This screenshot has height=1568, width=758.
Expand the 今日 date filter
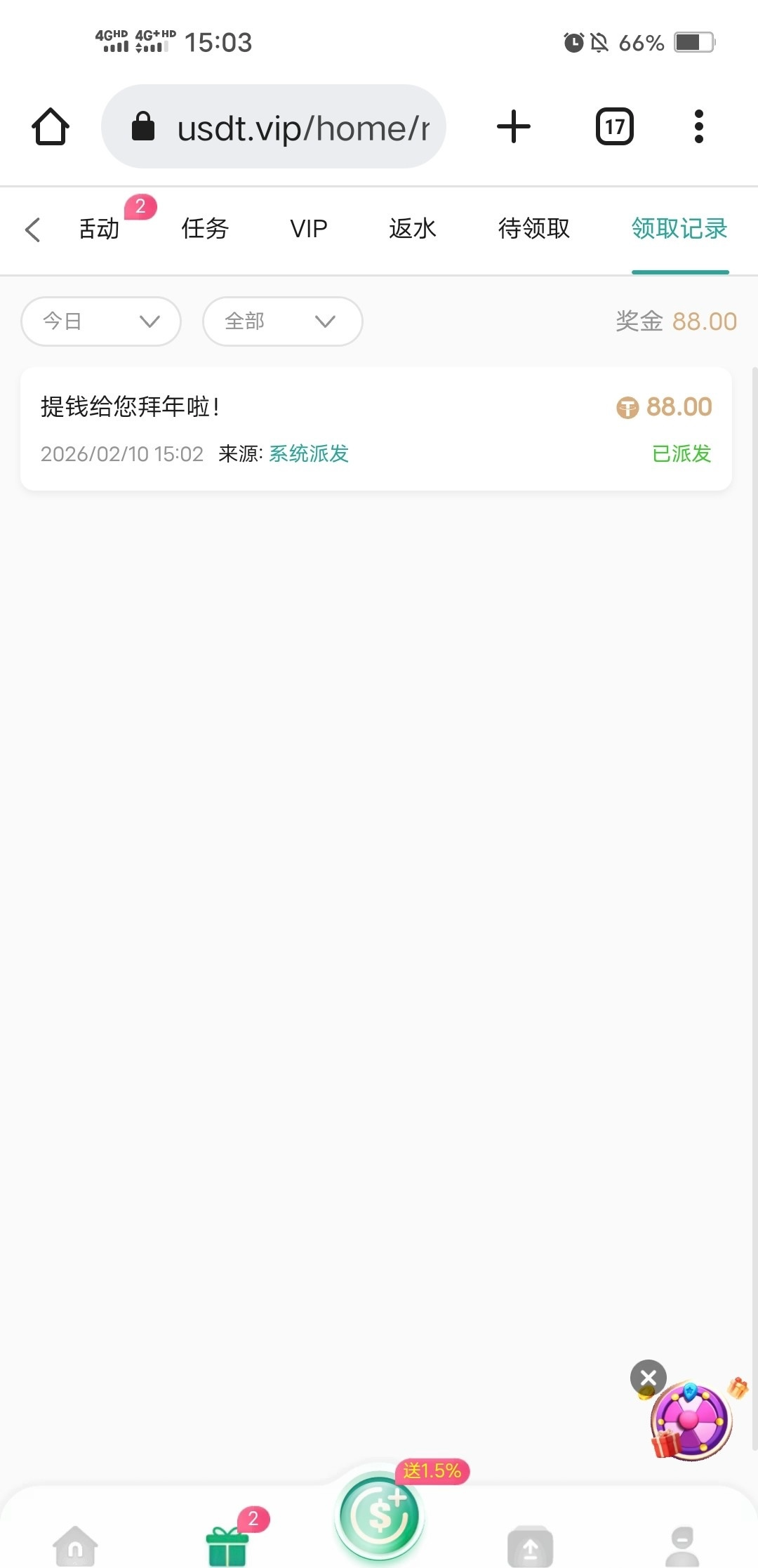point(101,321)
